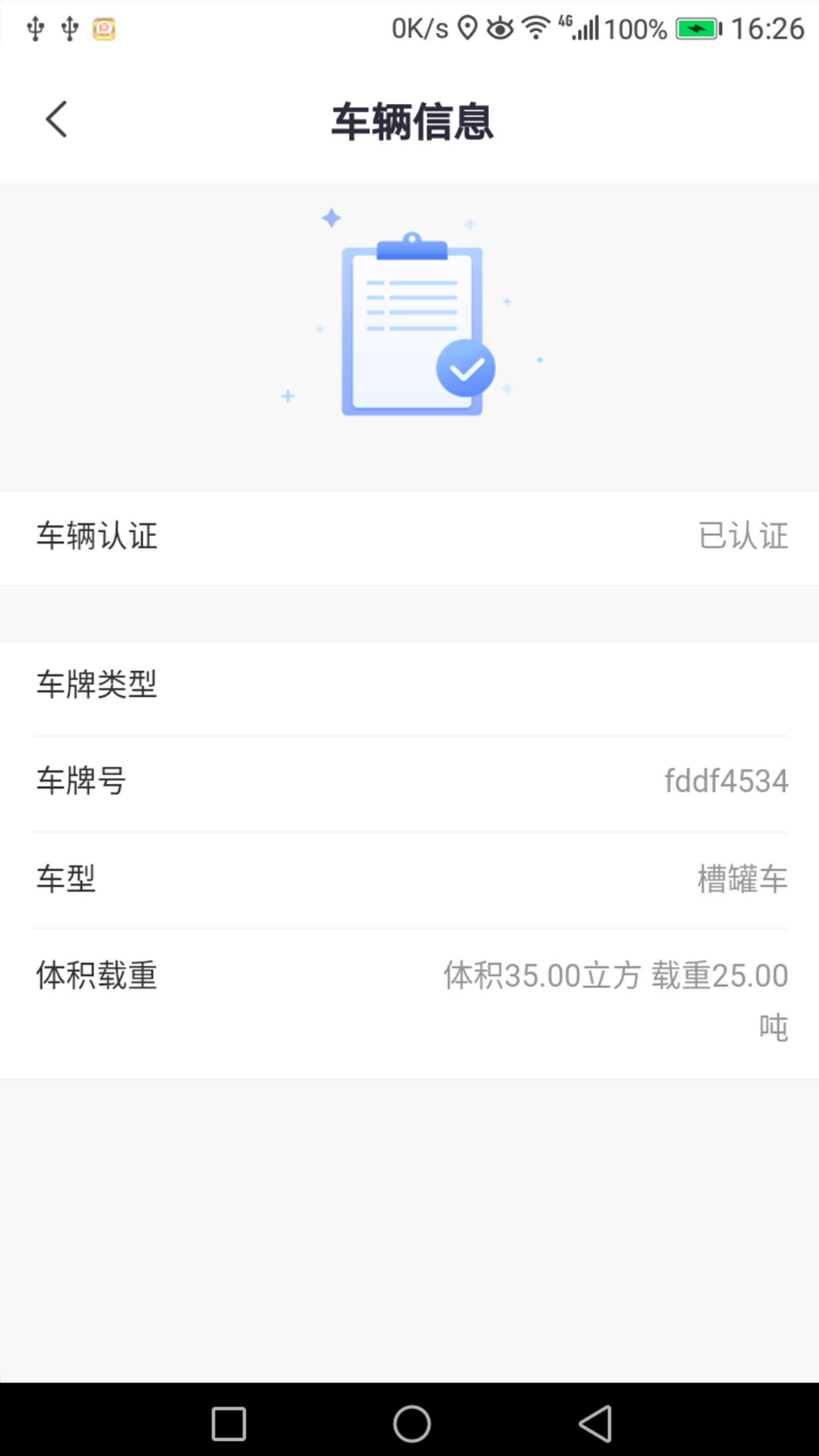Go back from the 车辆信息 page

click(x=57, y=120)
